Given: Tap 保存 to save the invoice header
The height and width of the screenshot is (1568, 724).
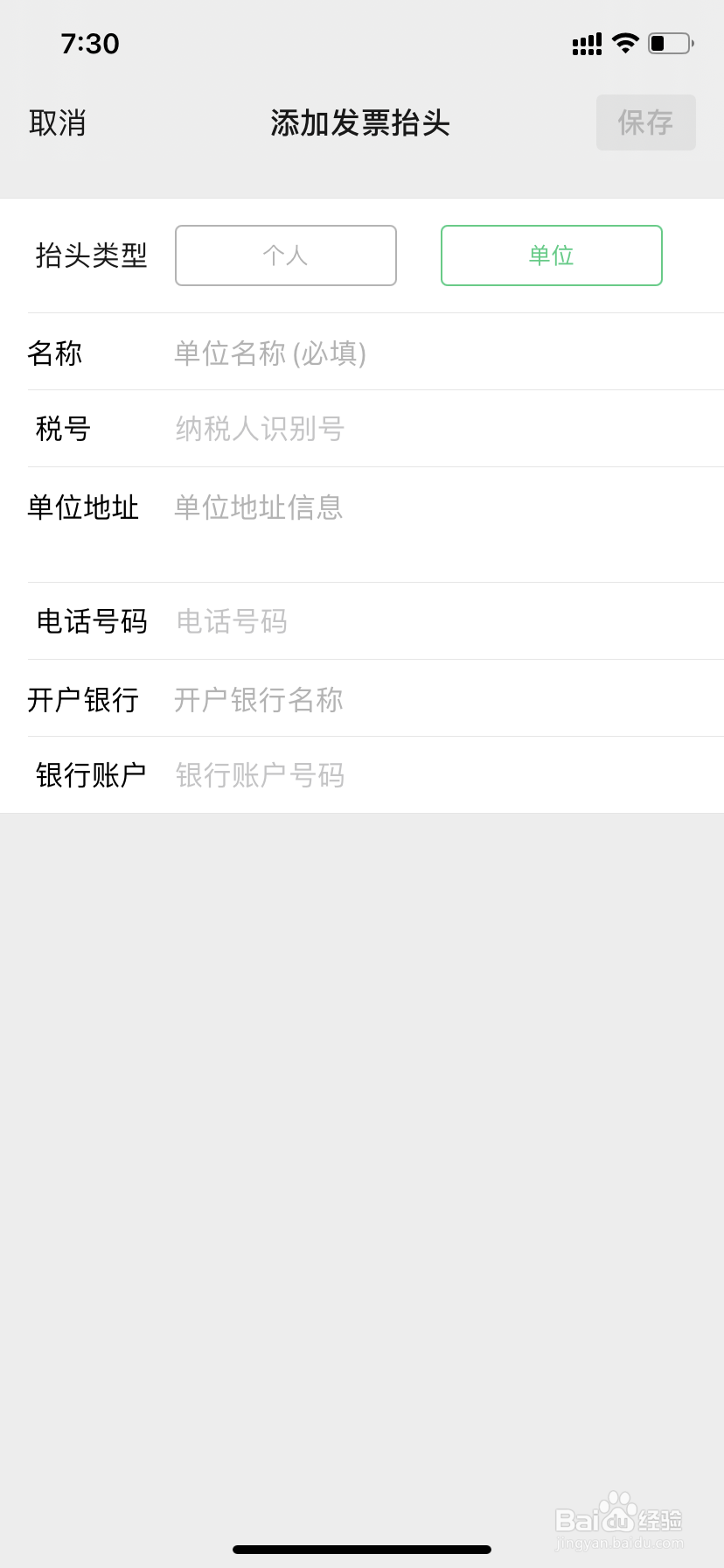Looking at the screenshot, I should 645,123.
